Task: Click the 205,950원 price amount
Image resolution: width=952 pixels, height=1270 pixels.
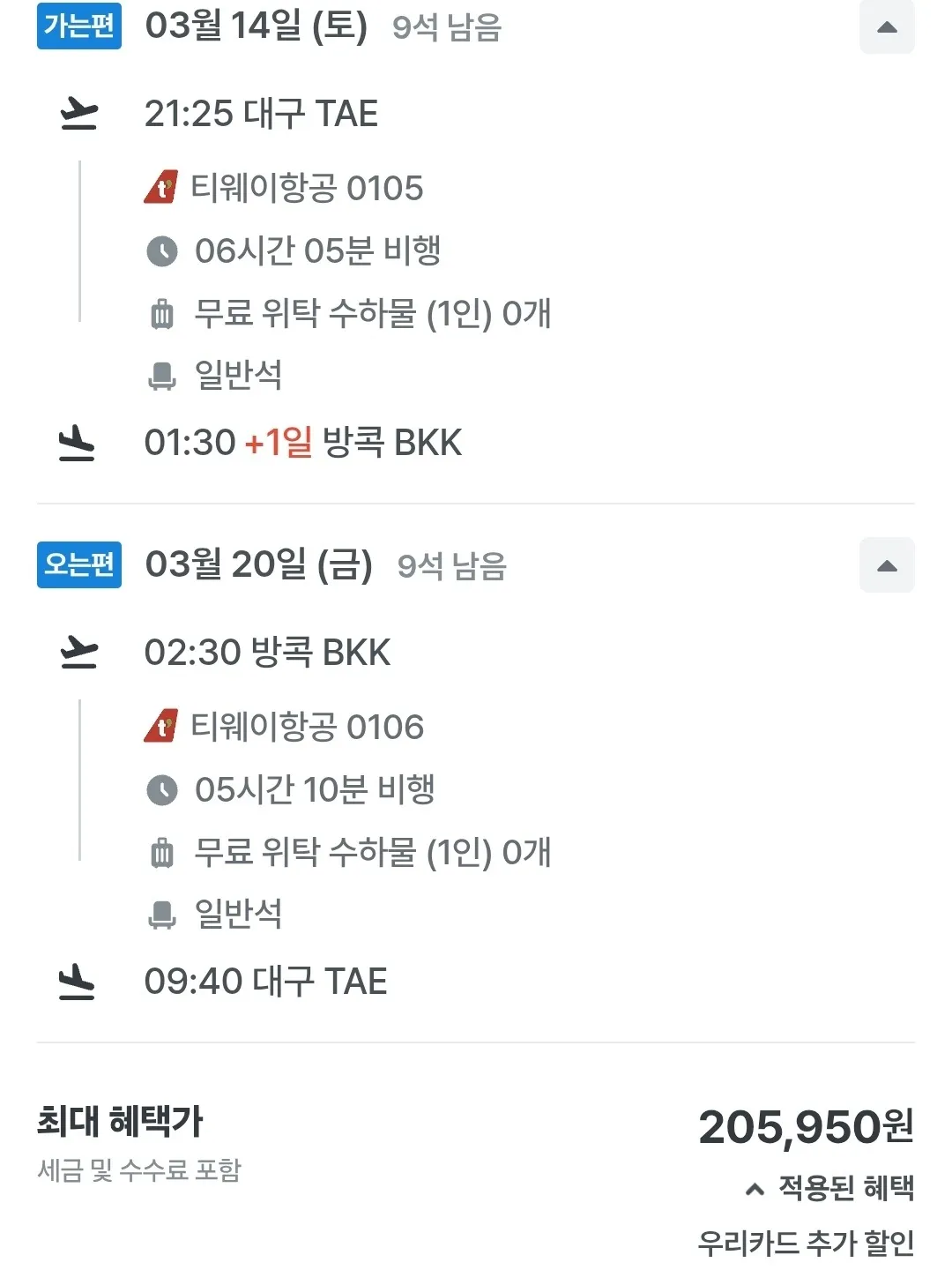Action: click(x=805, y=1124)
